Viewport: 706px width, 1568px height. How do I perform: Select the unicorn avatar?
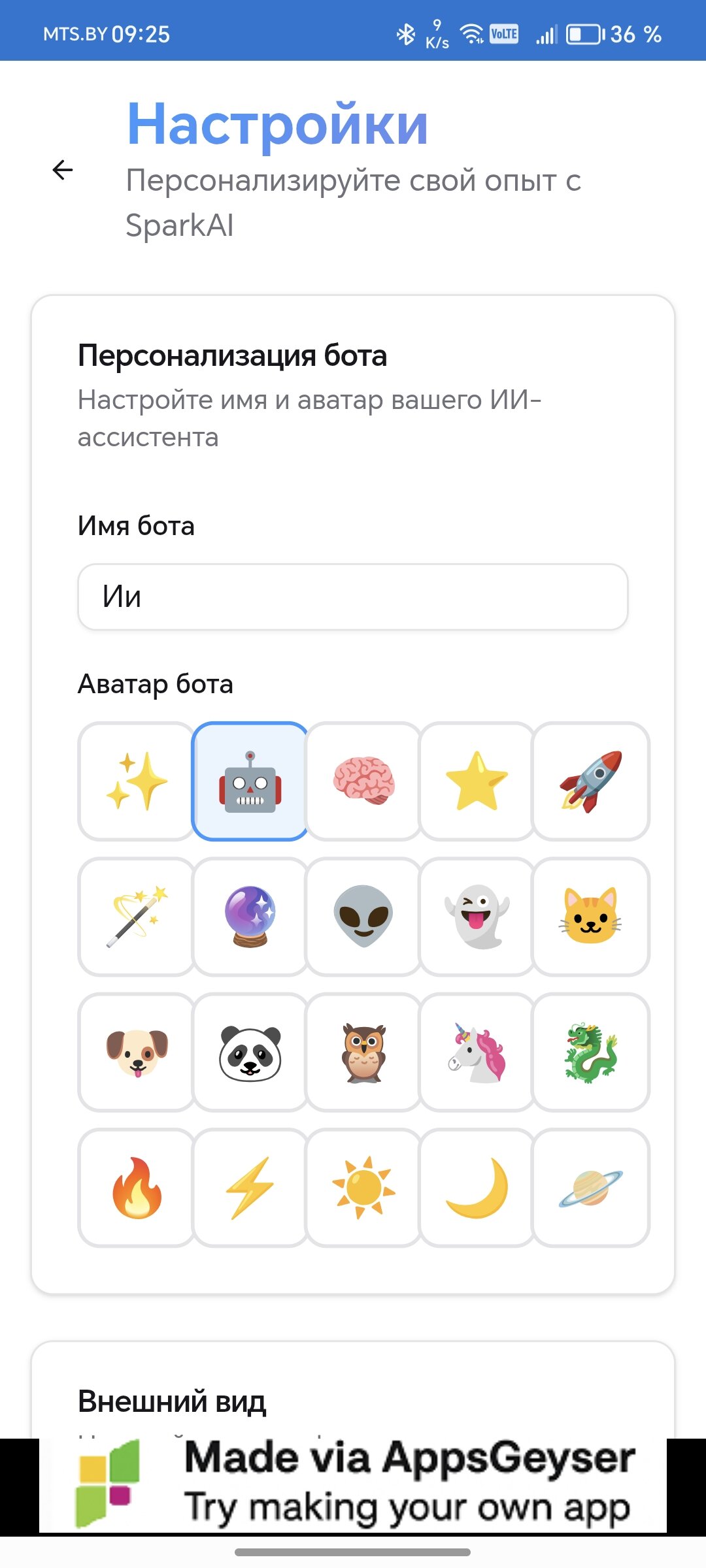coord(477,1052)
